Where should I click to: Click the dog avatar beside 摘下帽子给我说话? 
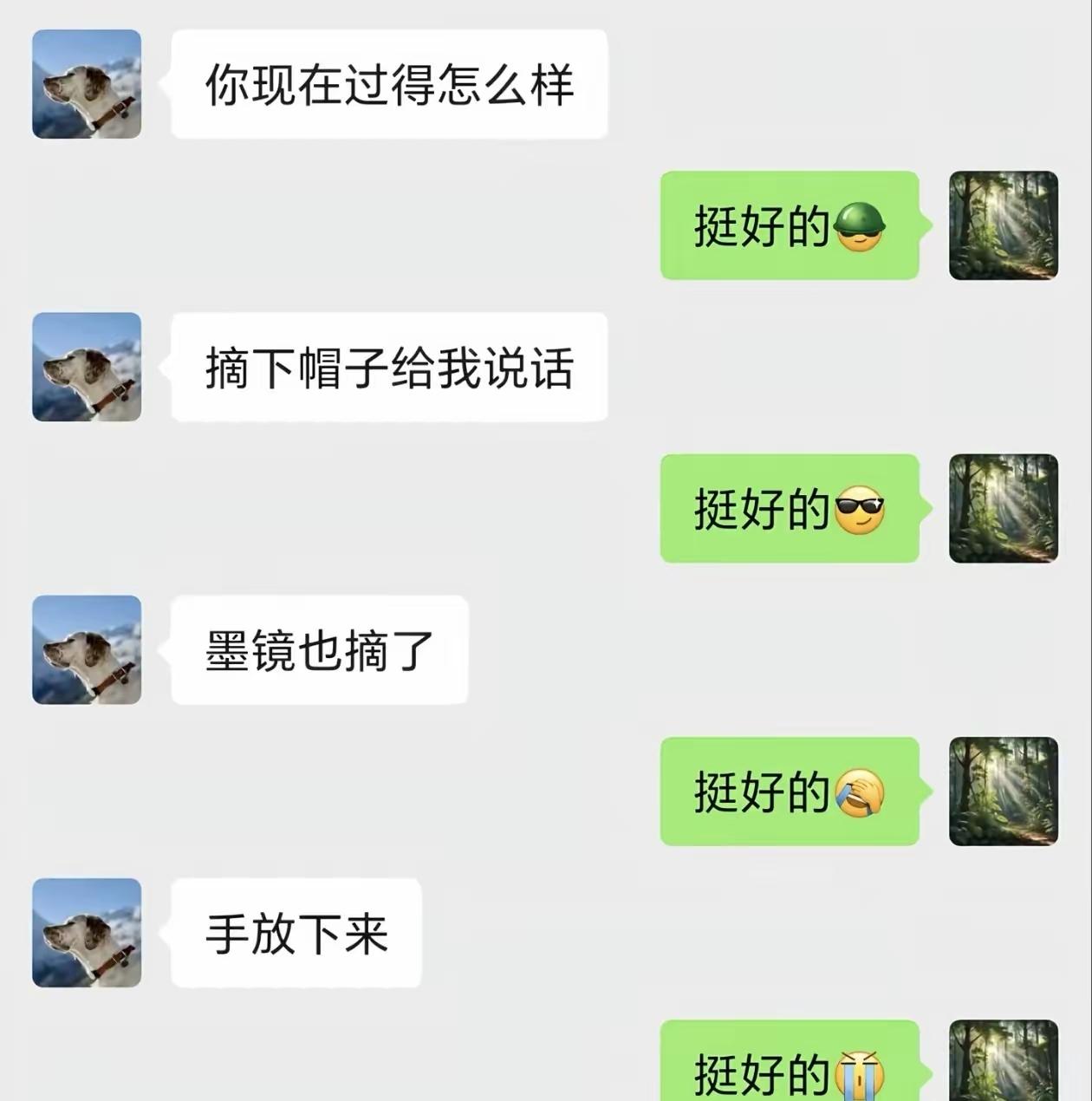[x=86, y=367]
